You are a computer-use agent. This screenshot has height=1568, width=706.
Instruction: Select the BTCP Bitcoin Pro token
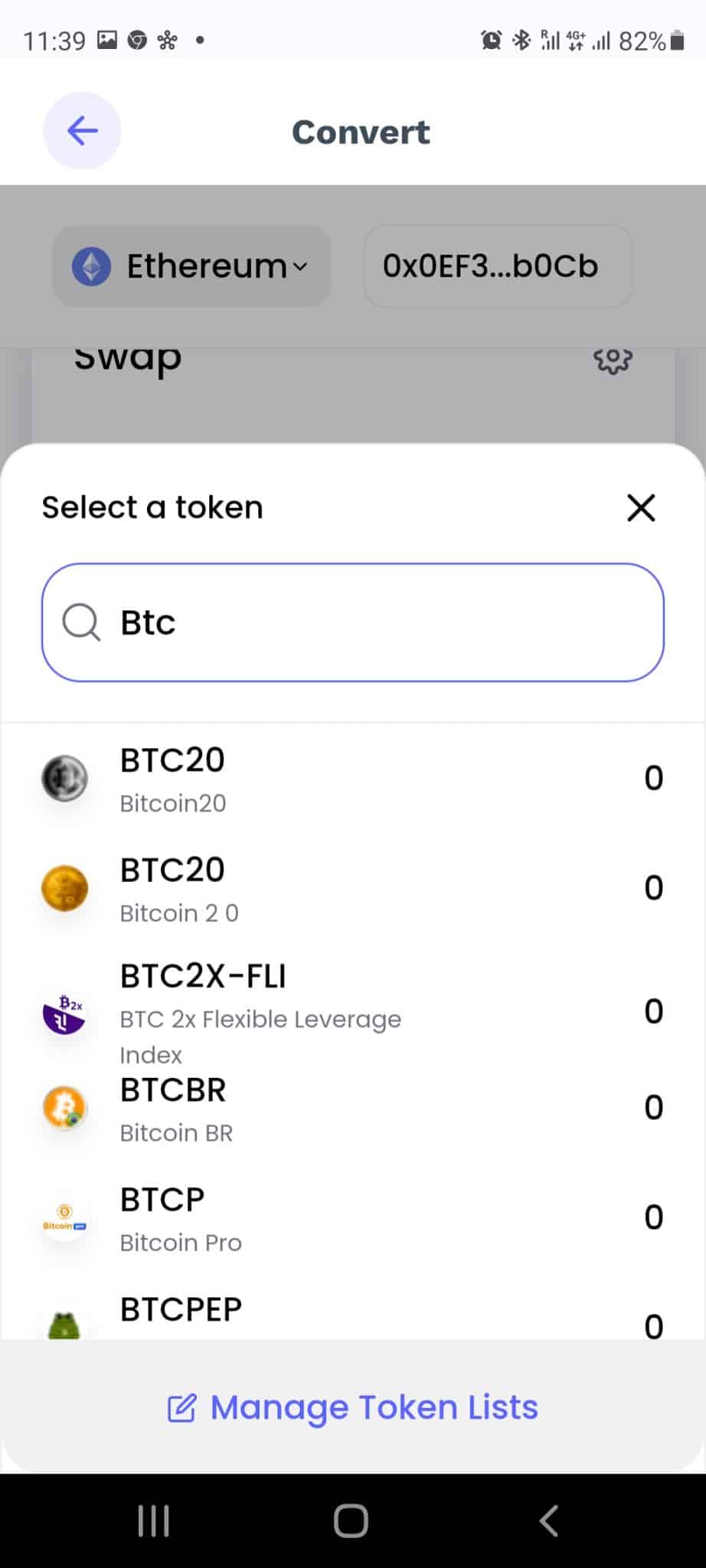point(352,1217)
